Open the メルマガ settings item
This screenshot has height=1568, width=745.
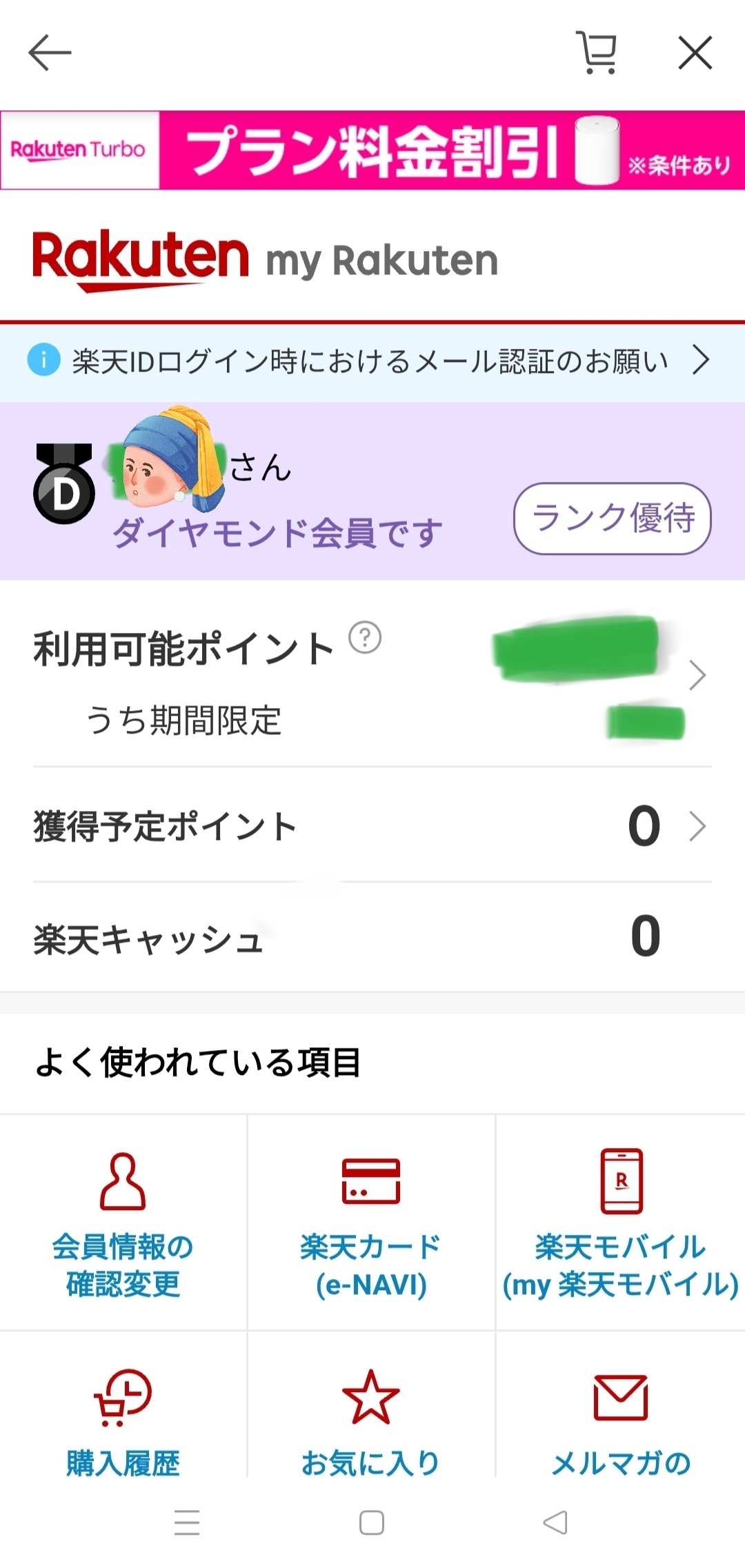(621, 1420)
